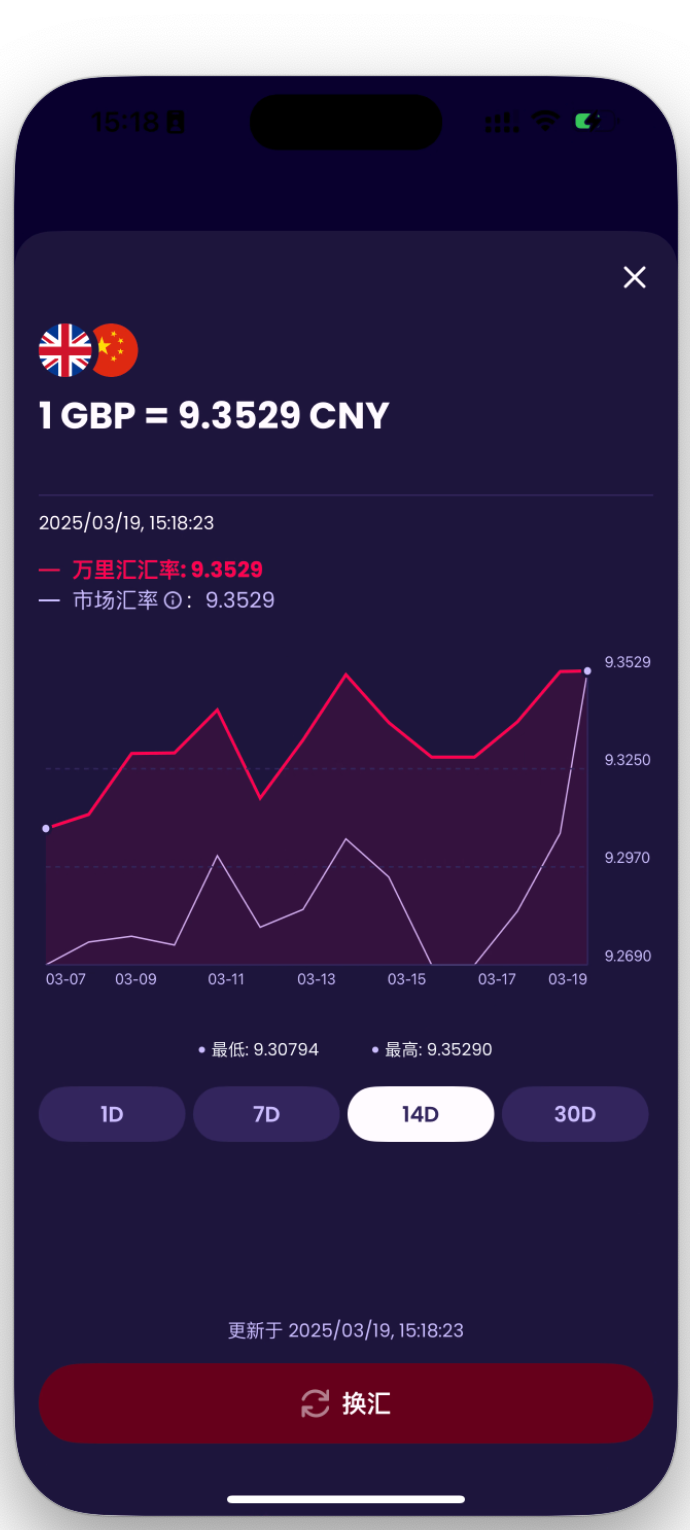Image resolution: width=690 pixels, height=1530 pixels.
Task: Choose the 14D chart period
Action: pyautogui.click(x=420, y=1114)
